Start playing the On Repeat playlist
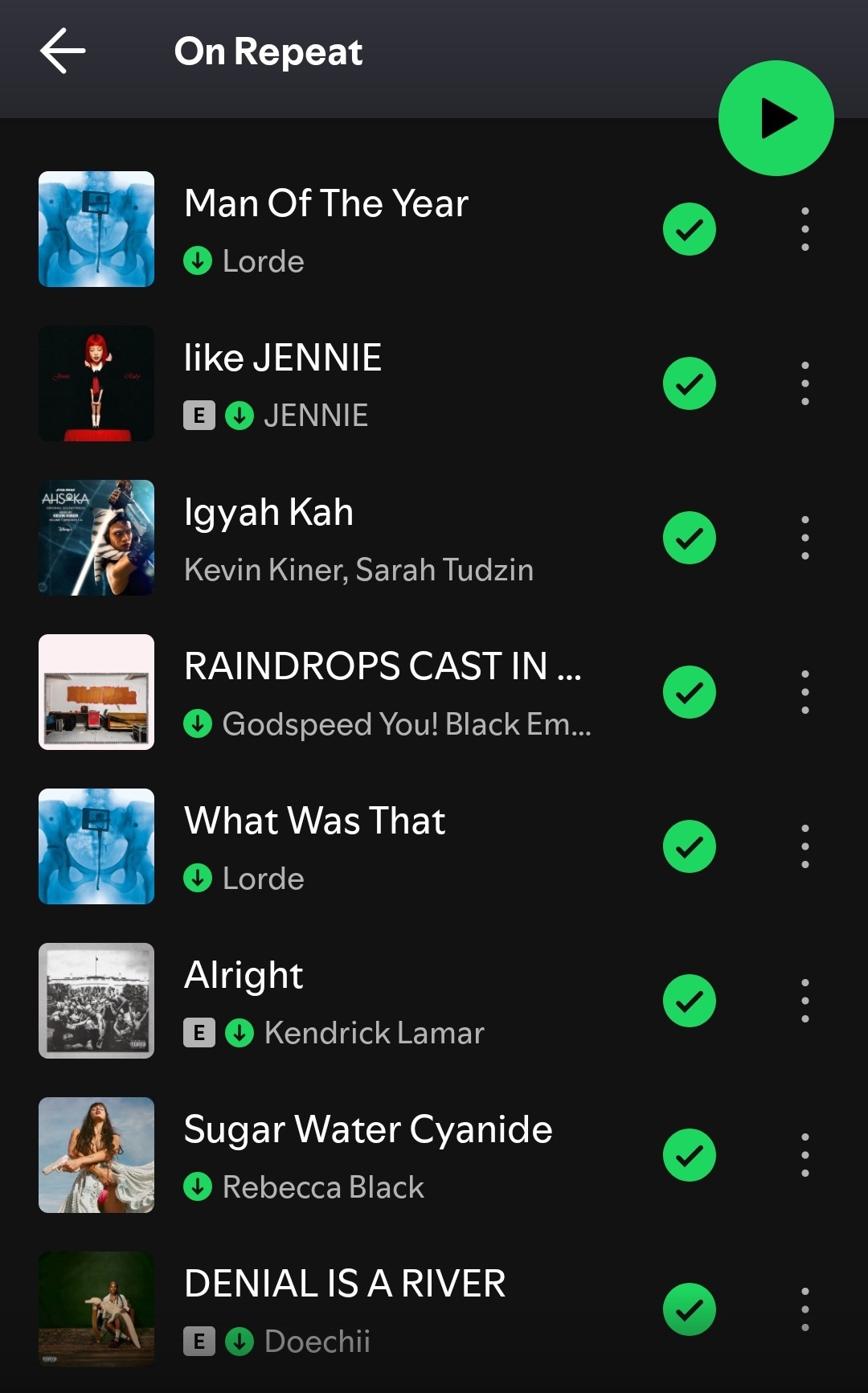 (x=776, y=118)
